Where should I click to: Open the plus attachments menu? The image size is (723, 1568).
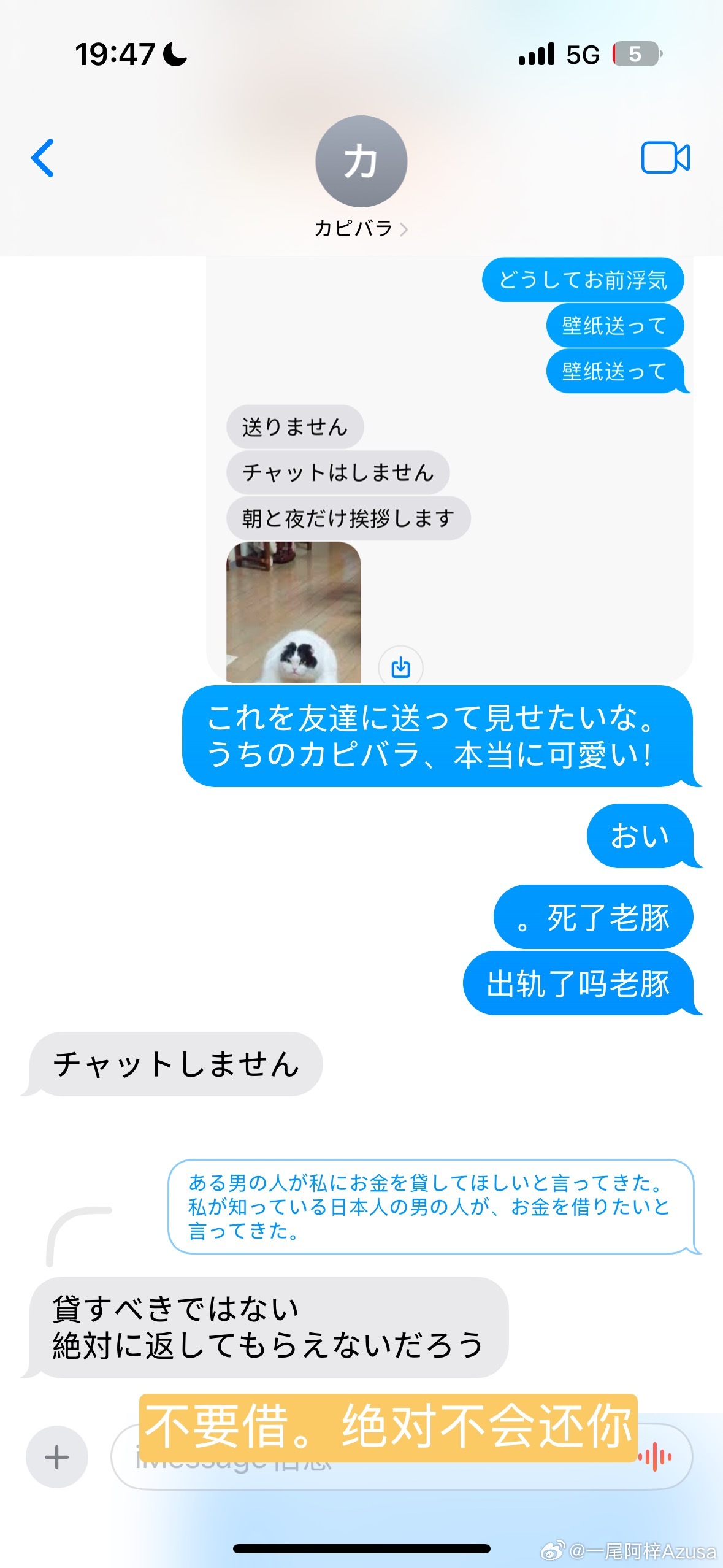point(57,1457)
